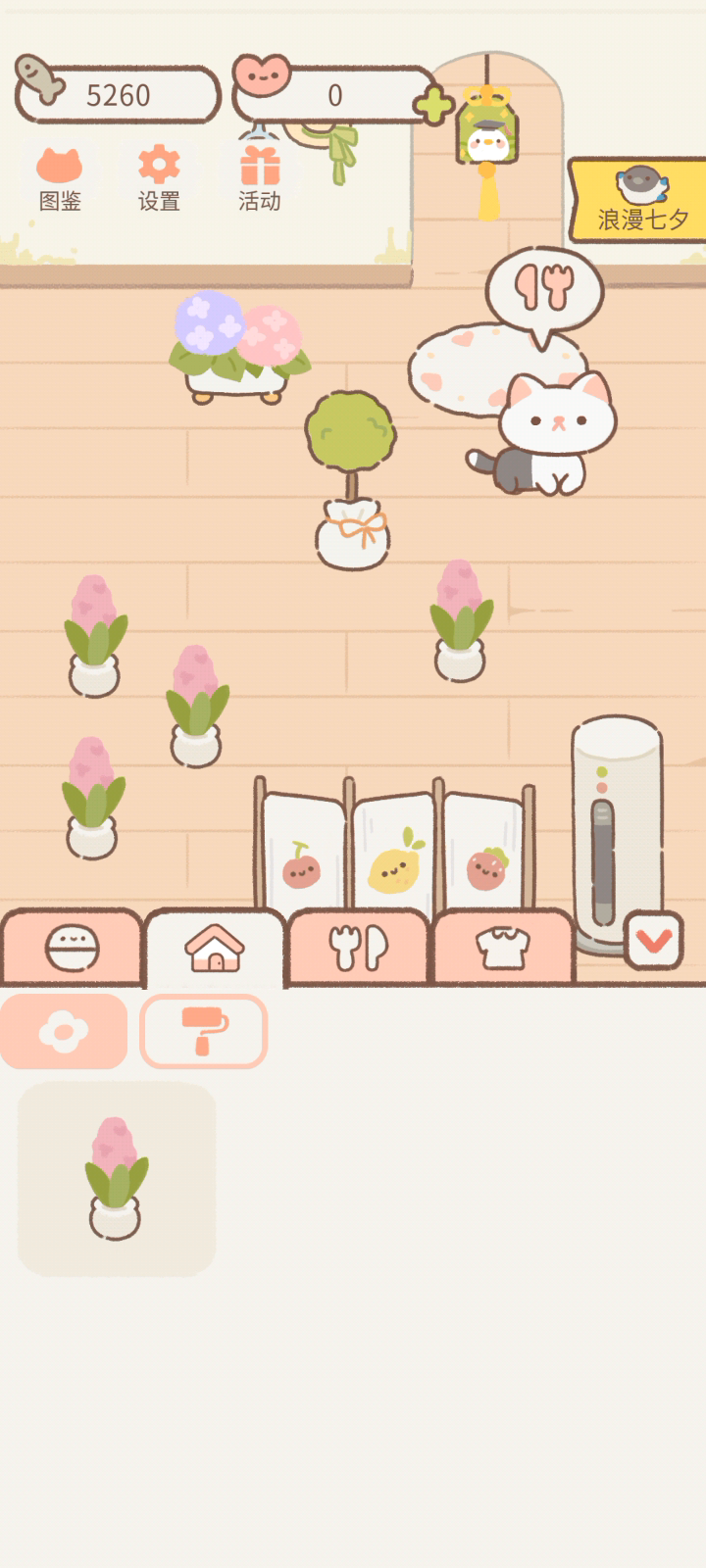
Task: Collapse the panel with the down arrow
Action: [x=654, y=941]
